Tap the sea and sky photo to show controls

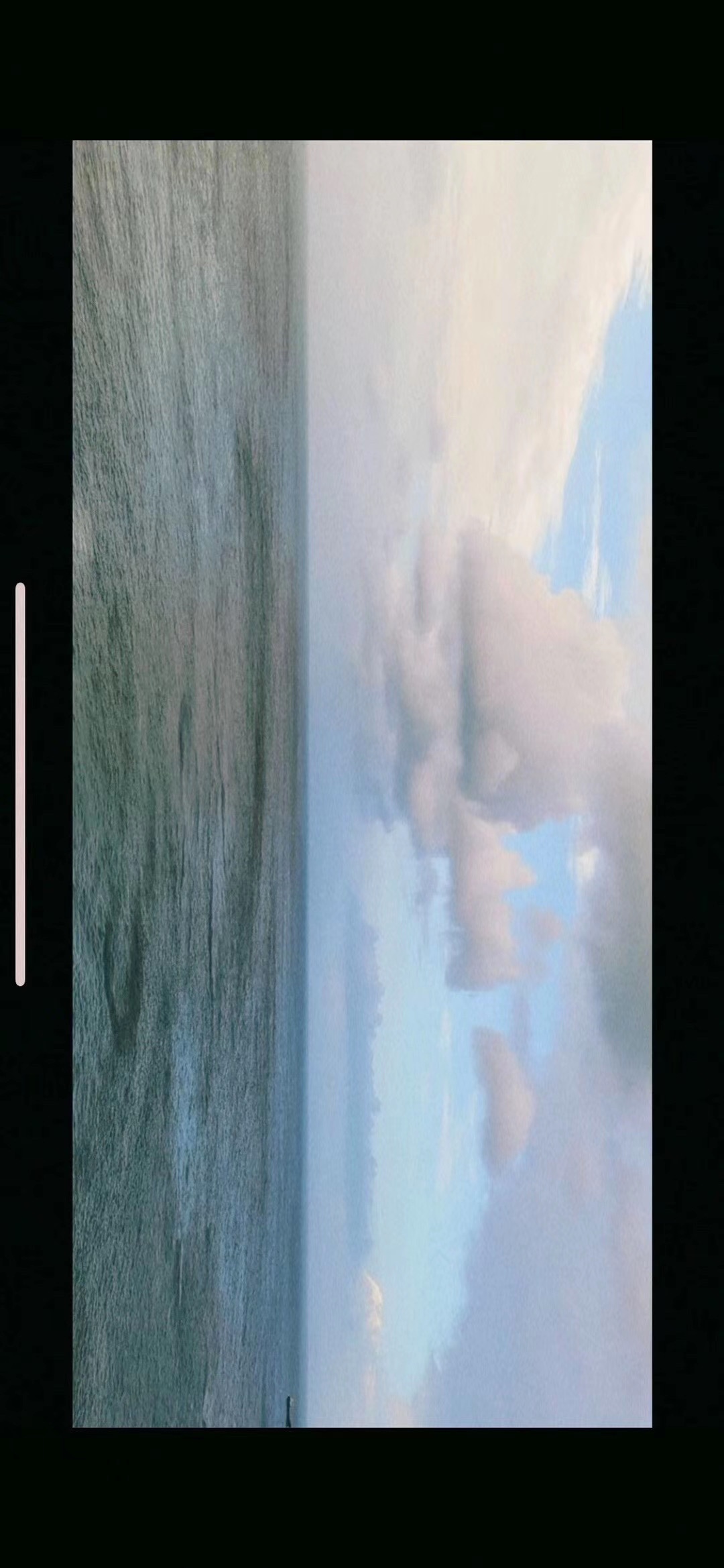[362, 784]
